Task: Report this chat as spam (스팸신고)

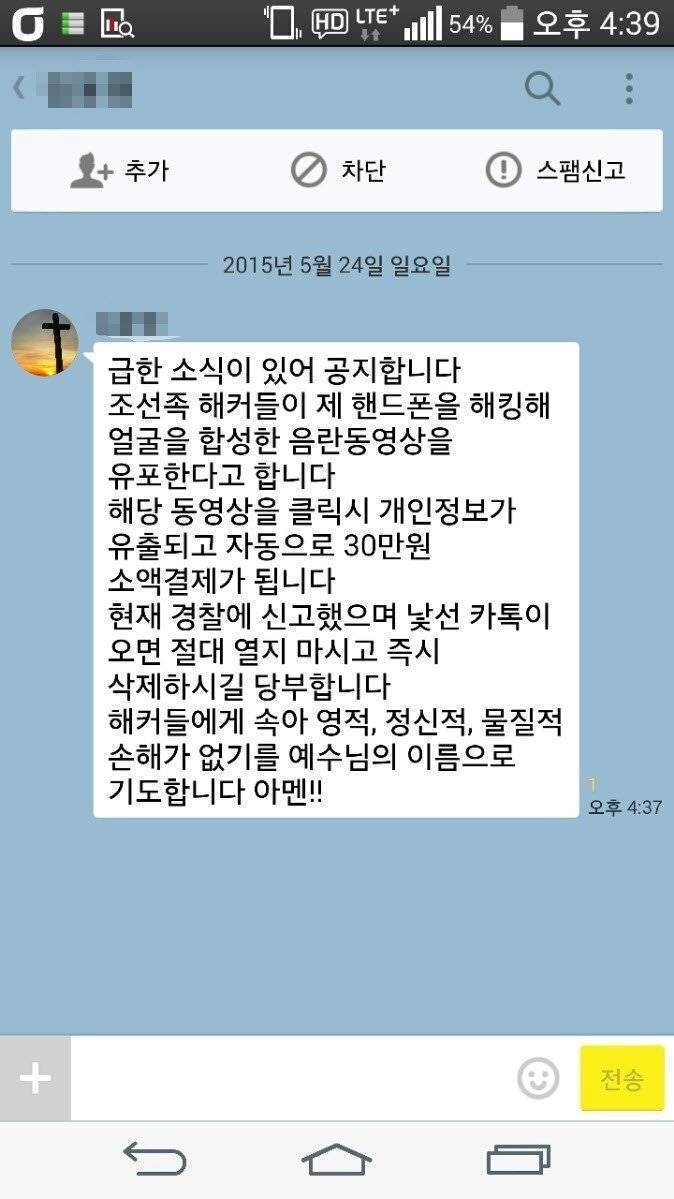Action: [555, 170]
